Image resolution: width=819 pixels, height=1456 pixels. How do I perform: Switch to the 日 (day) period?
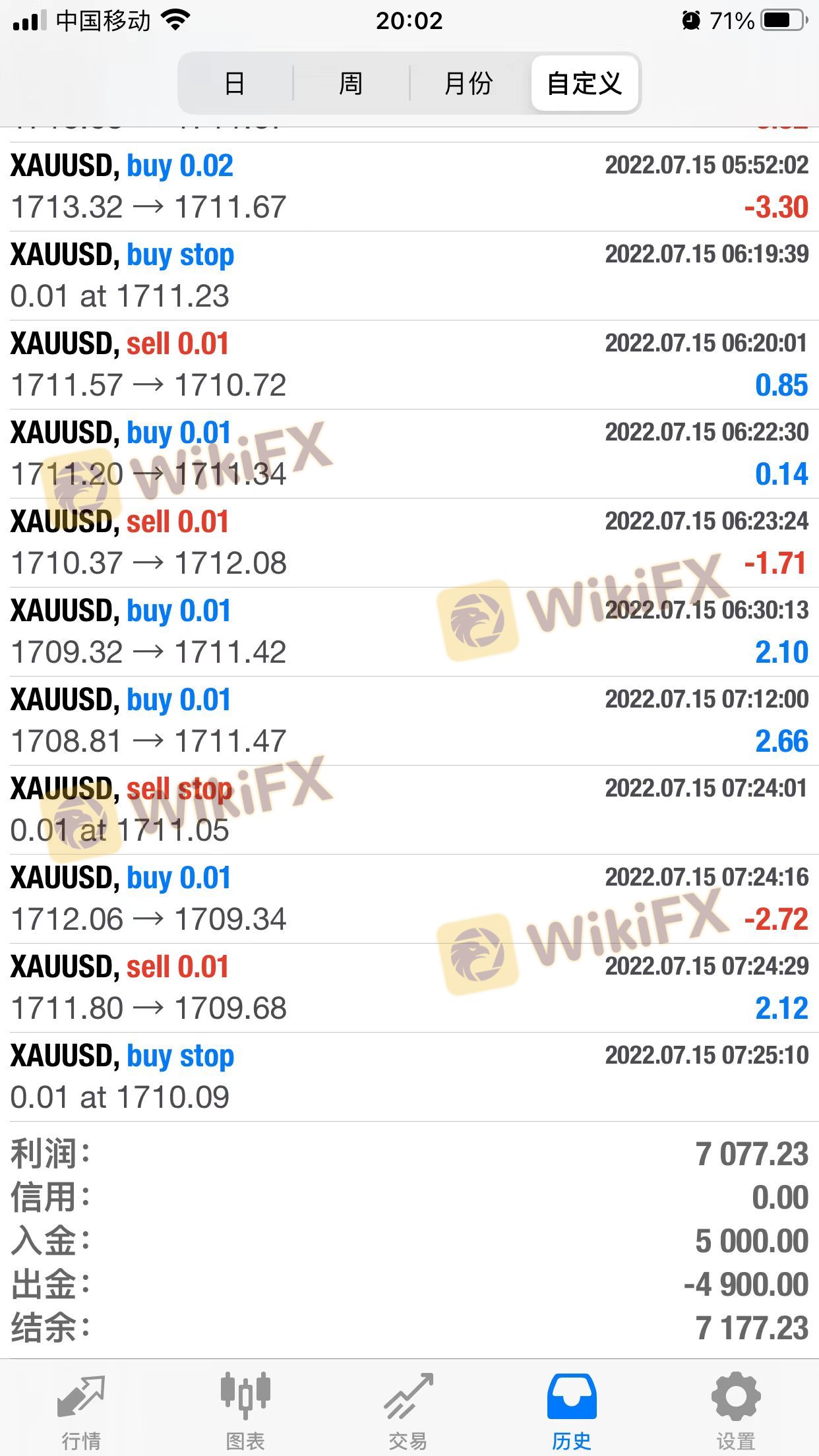click(235, 84)
